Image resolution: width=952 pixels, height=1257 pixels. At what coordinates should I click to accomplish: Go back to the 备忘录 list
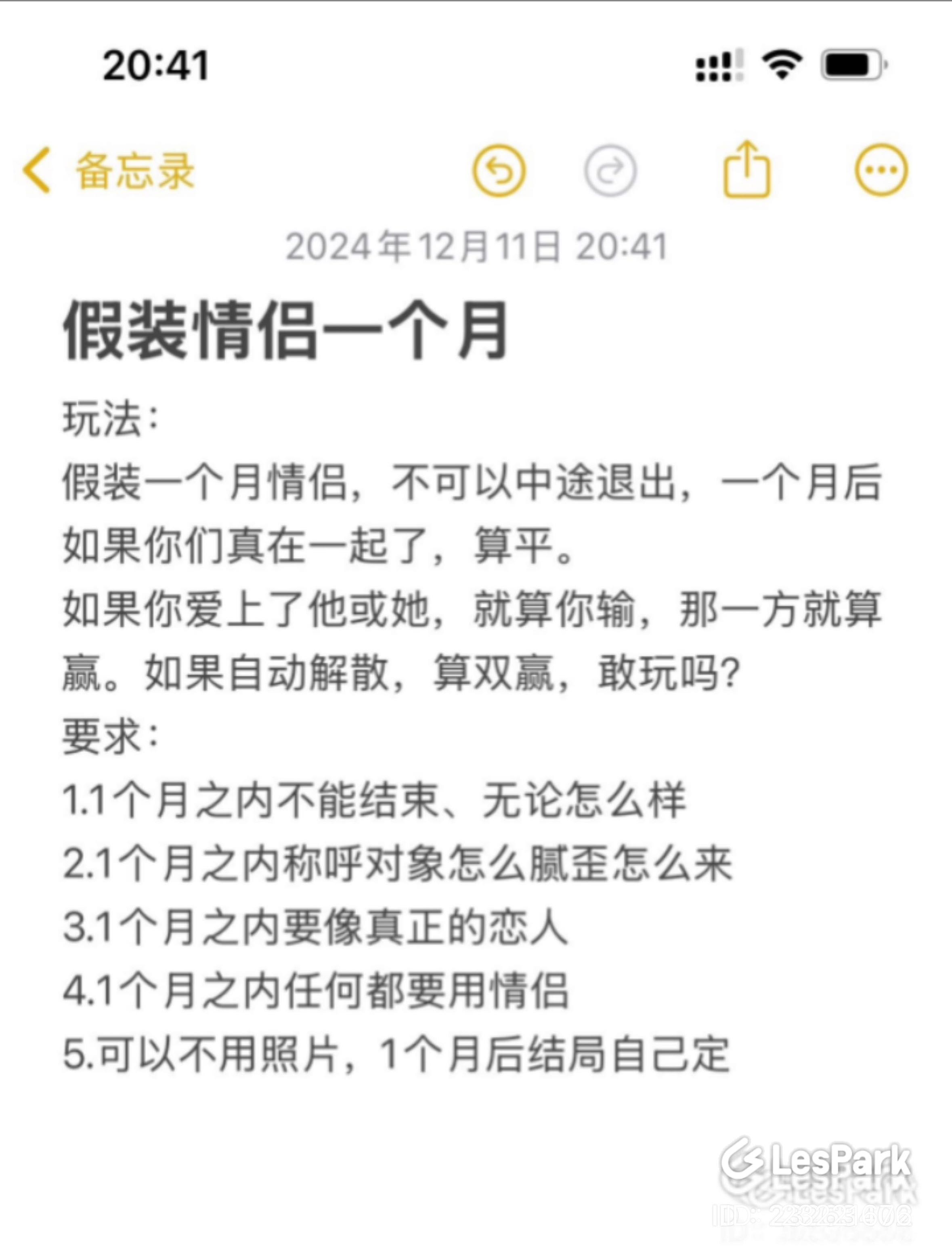(108, 170)
